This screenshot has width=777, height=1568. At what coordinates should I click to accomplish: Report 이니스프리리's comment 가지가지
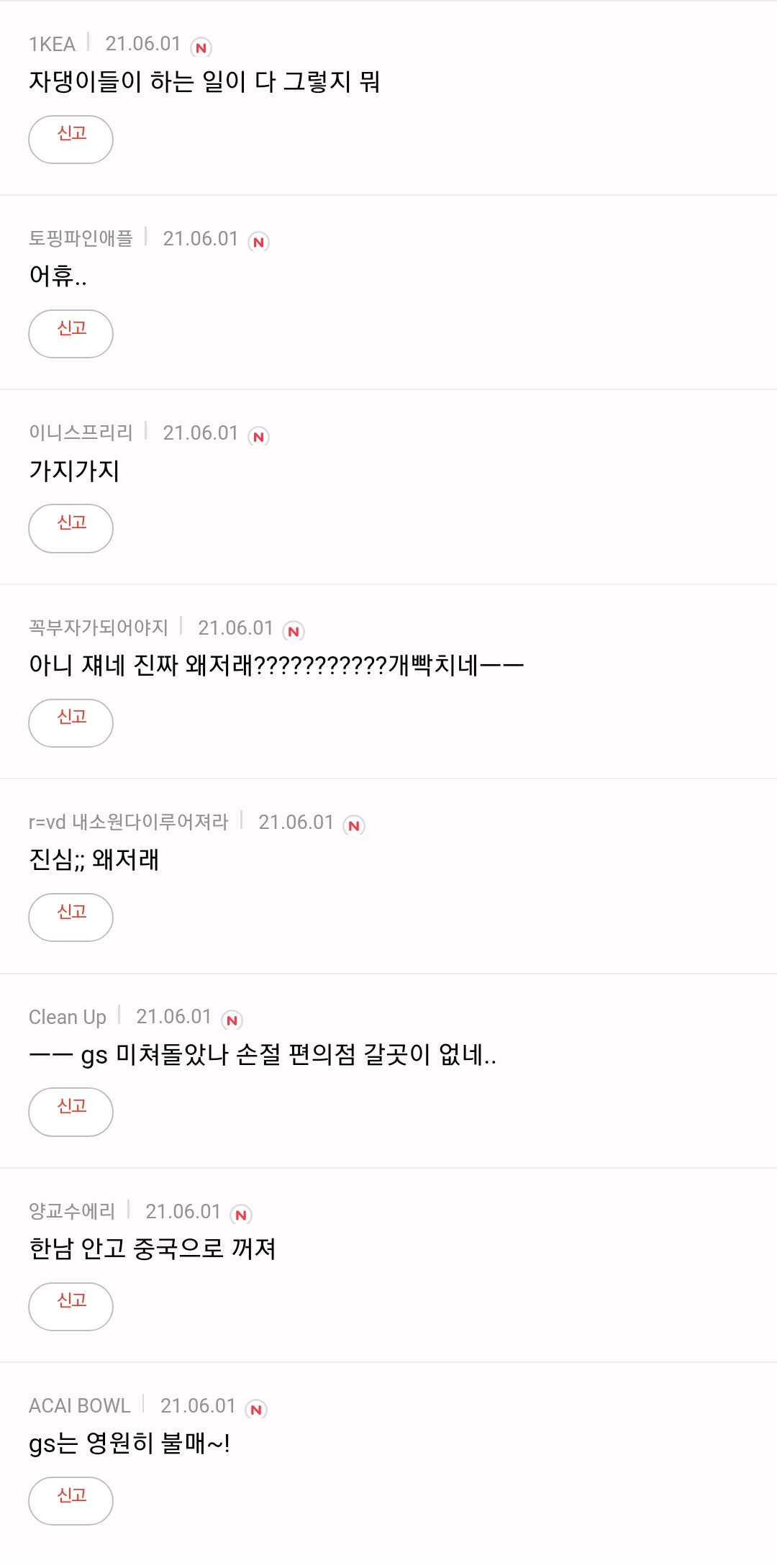(x=71, y=528)
